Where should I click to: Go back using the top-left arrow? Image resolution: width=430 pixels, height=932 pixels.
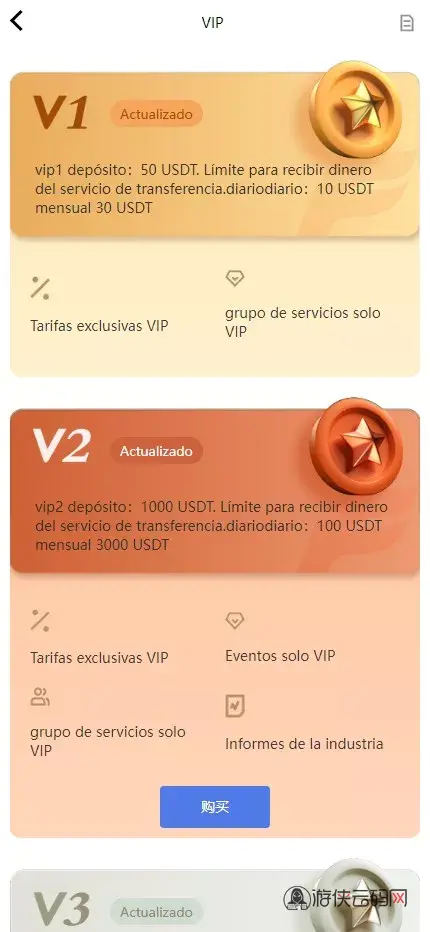click(x=17, y=21)
